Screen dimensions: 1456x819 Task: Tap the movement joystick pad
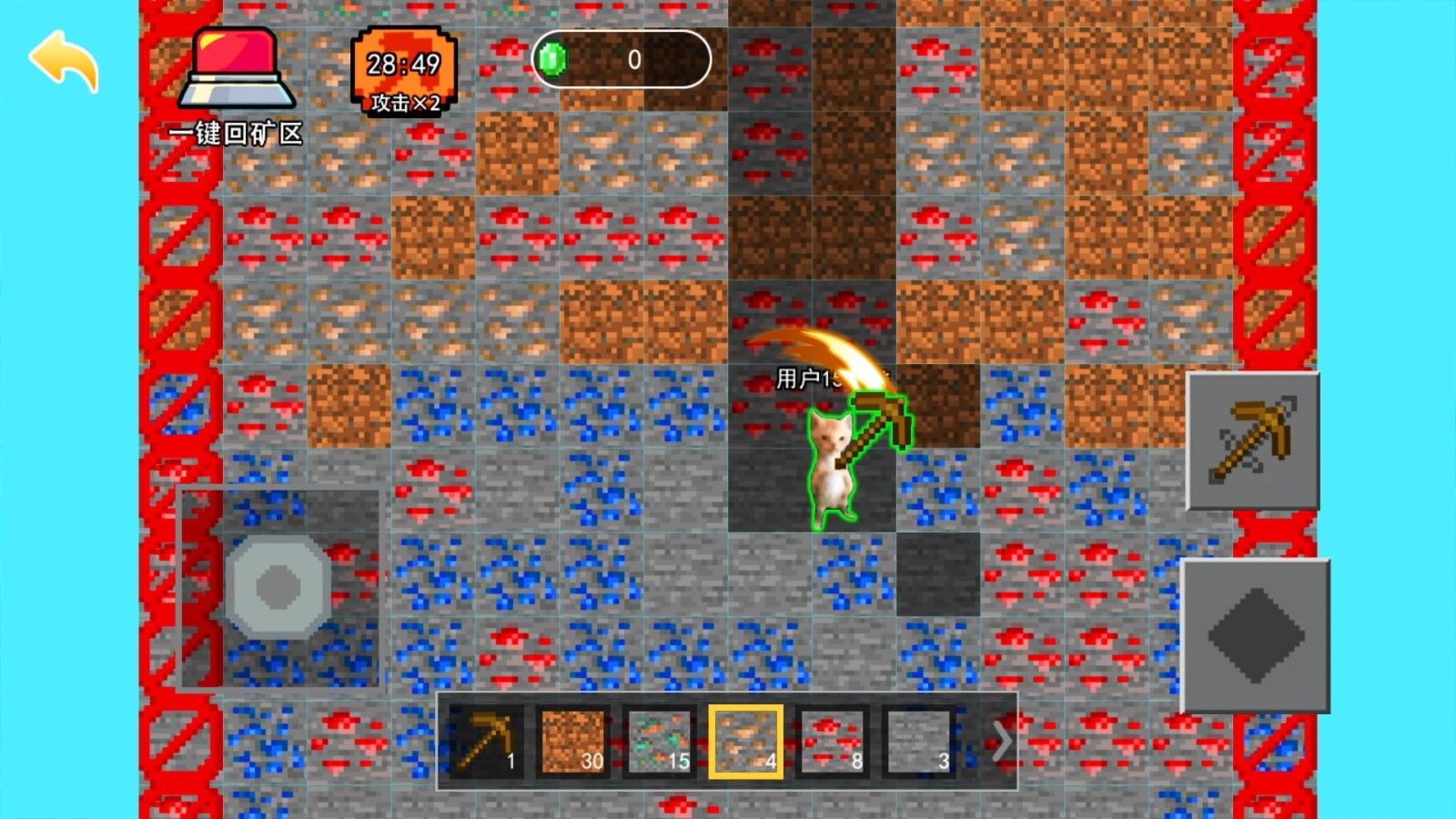coord(278,587)
